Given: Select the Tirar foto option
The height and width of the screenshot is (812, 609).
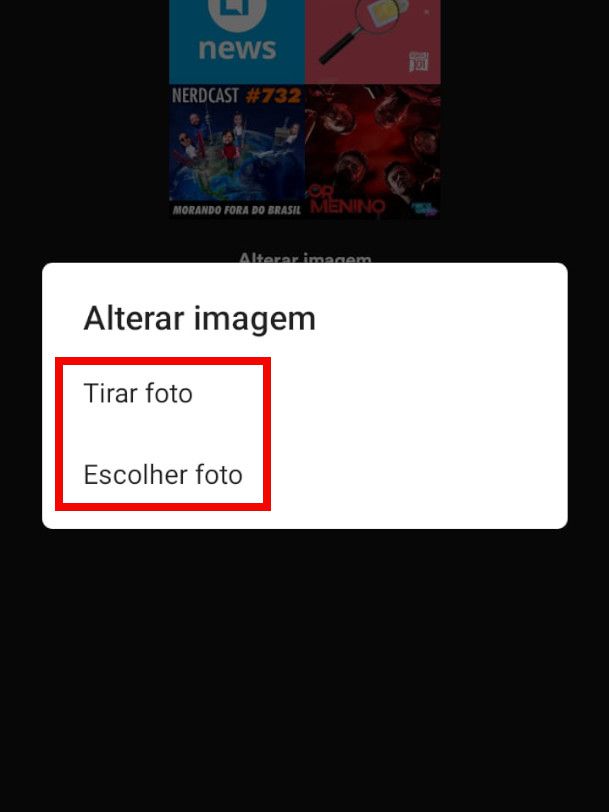Looking at the screenshot, I should [x=138, y=394].
